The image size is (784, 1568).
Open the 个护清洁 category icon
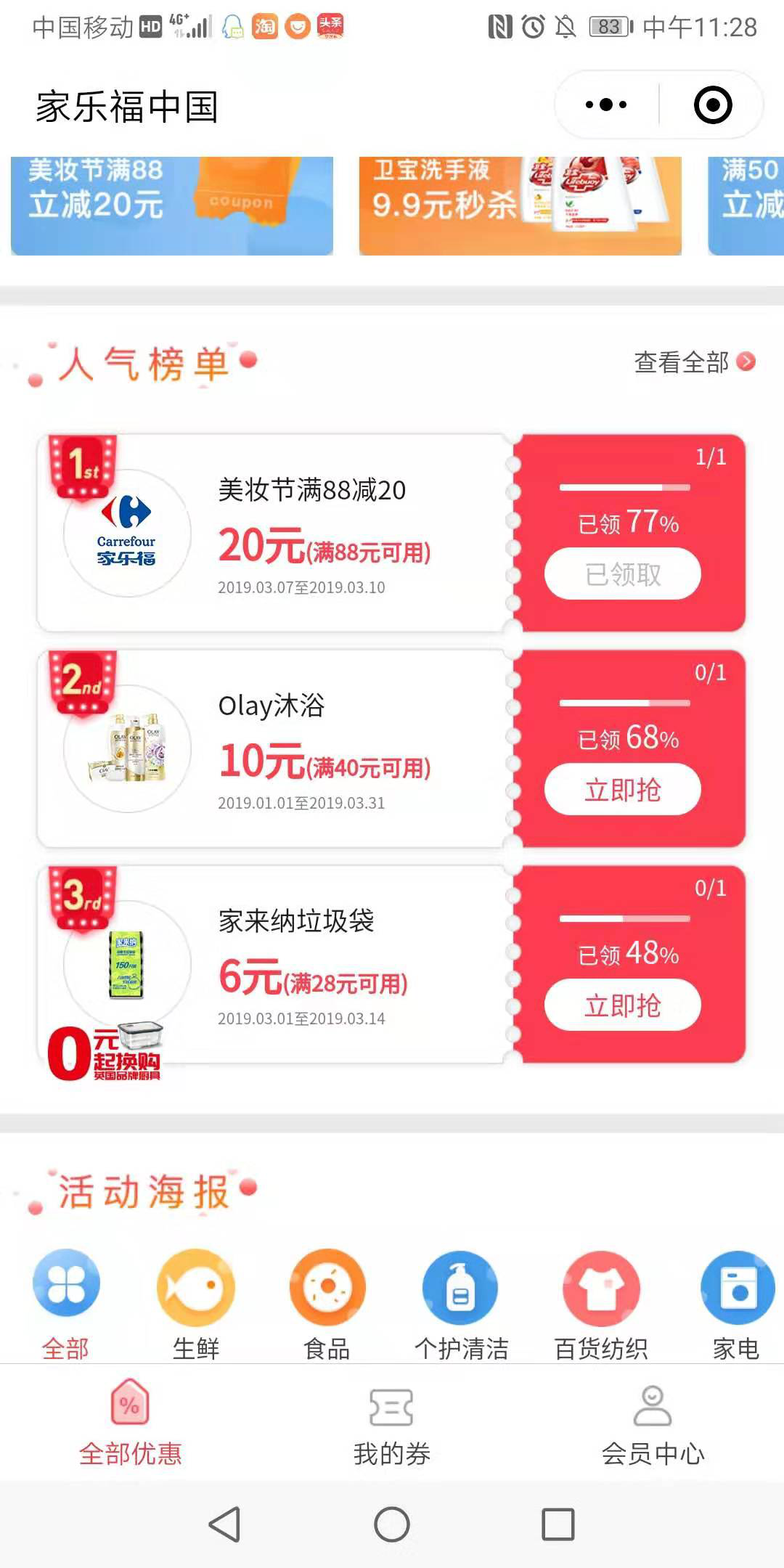pos(459,1299)
